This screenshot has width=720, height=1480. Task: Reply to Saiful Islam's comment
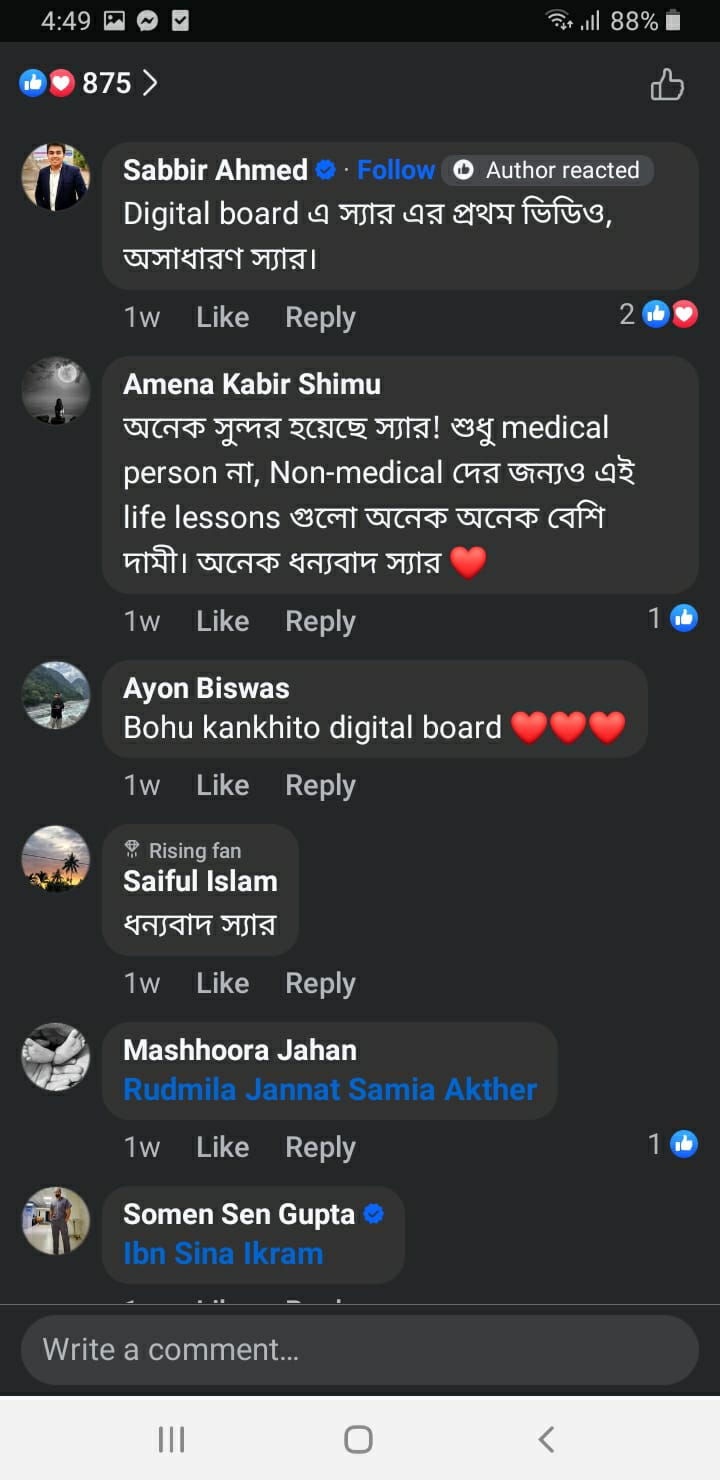(x=320, y=983)
